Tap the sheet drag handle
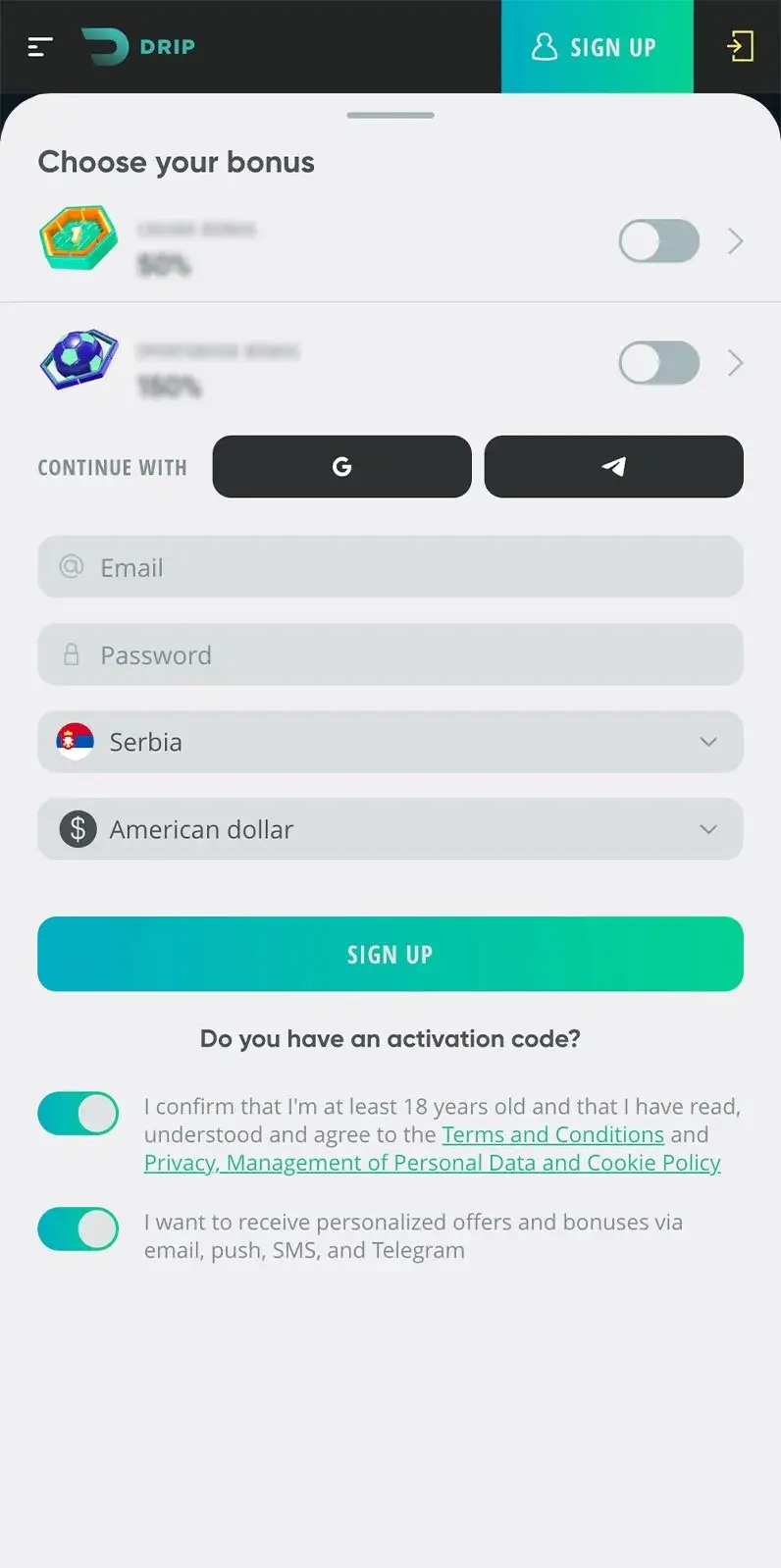781x1568 pixels. point(390,116)
